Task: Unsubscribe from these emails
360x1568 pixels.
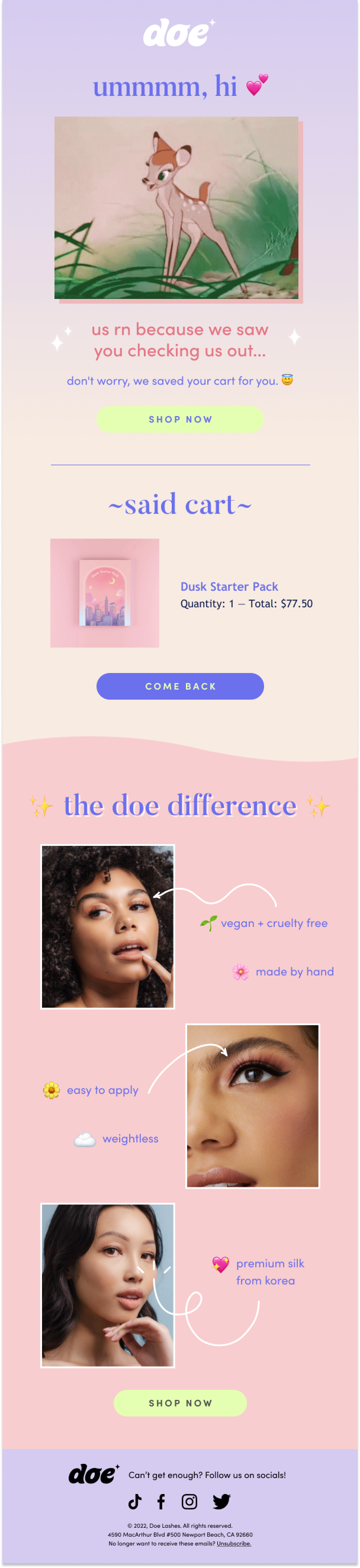Action: pyautogui.click(x=234, y=1543)
